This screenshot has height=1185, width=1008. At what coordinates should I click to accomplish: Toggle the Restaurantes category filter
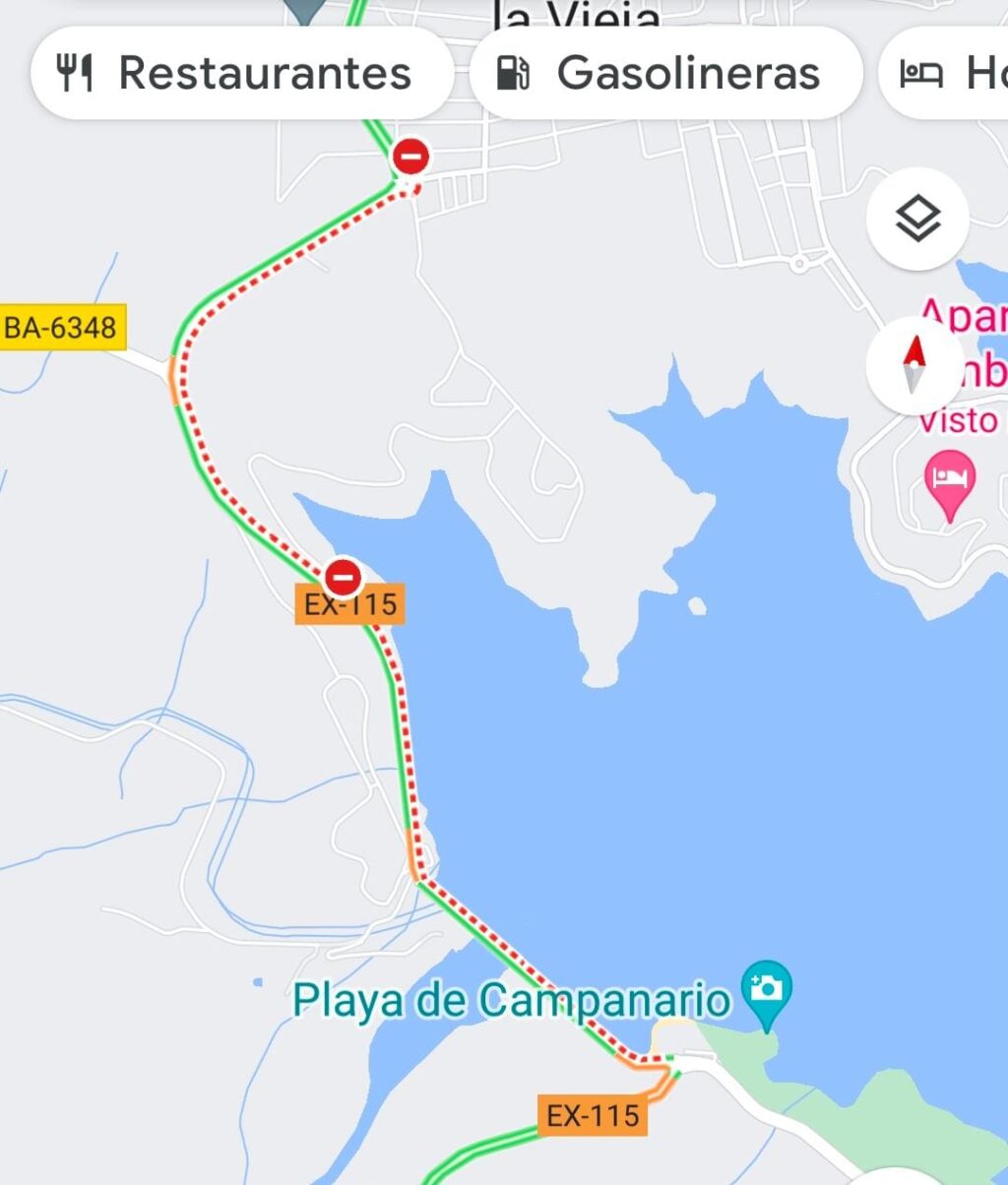coord(242,71)
